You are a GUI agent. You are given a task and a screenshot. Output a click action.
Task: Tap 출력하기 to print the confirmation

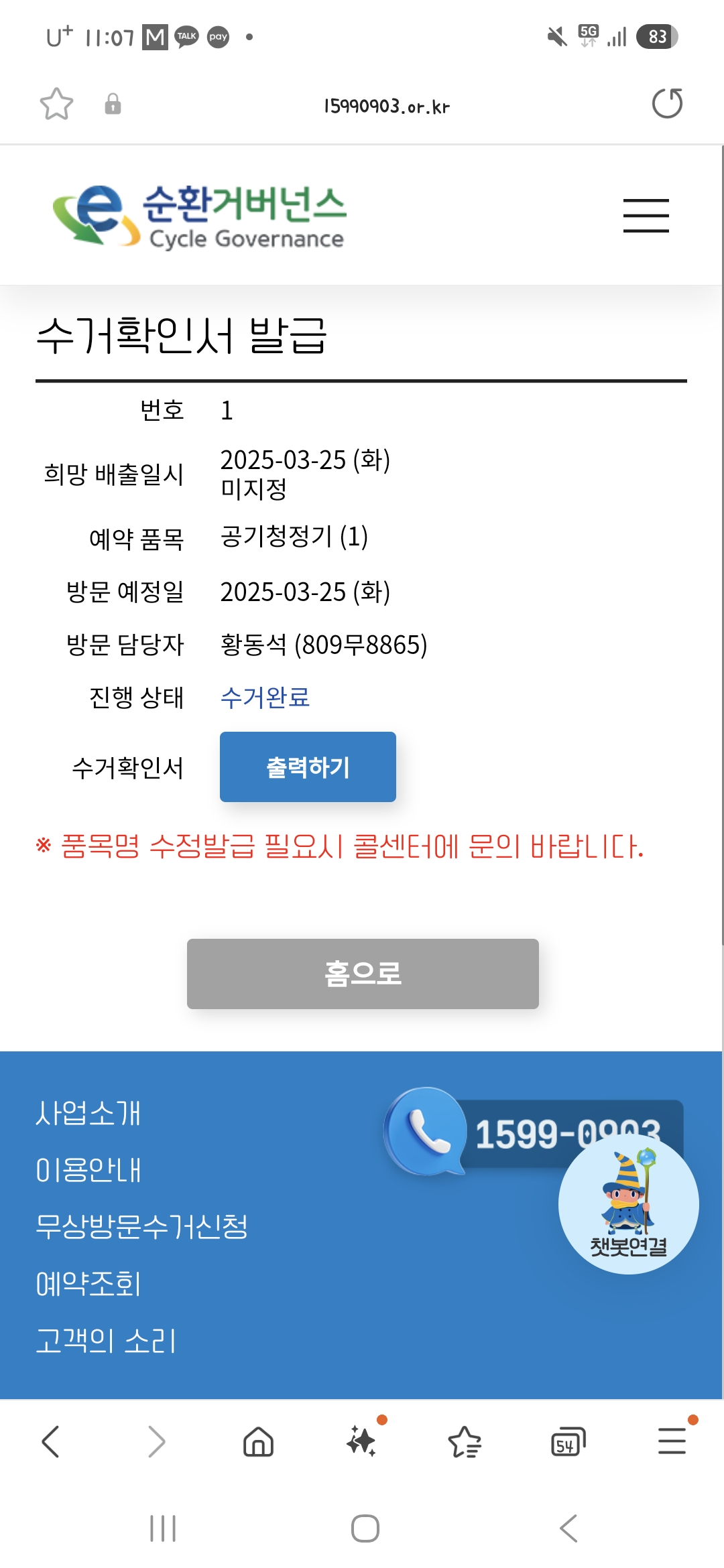[308, 767]
